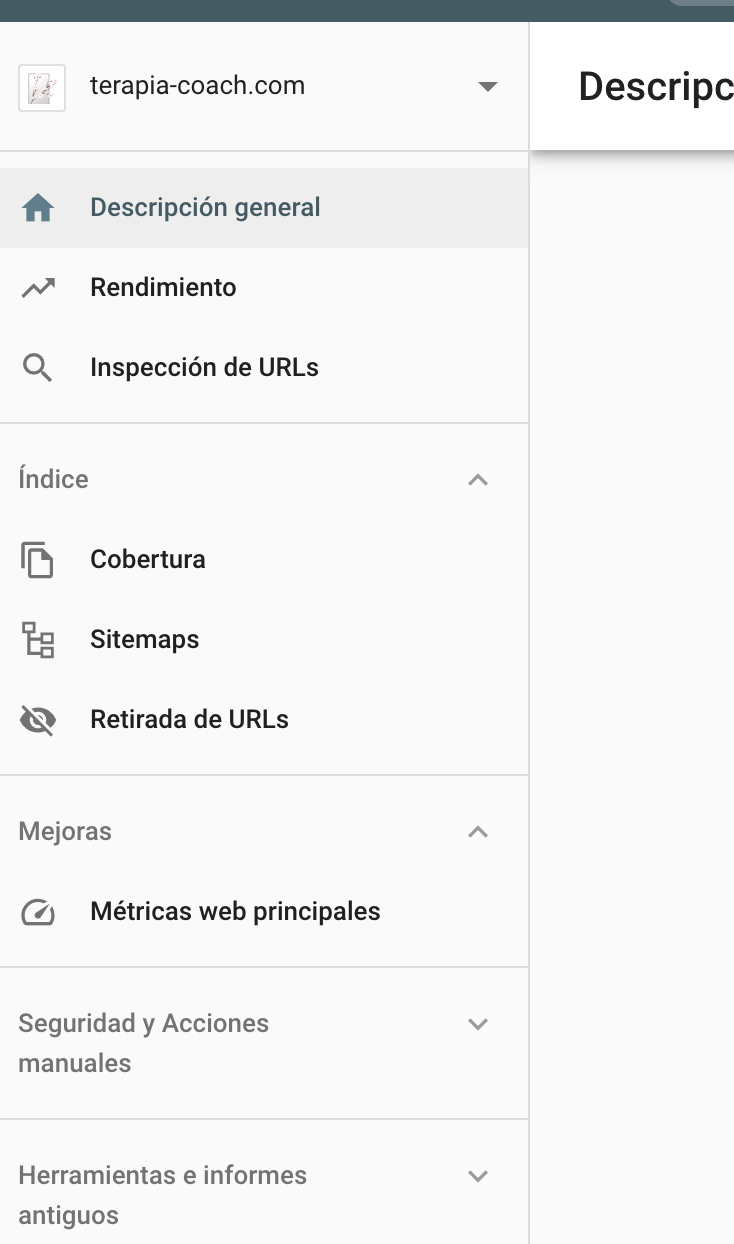Expand Herramientas e informes antiguos
Viewport: 734px width, 1244px height.
[264, 1195]
